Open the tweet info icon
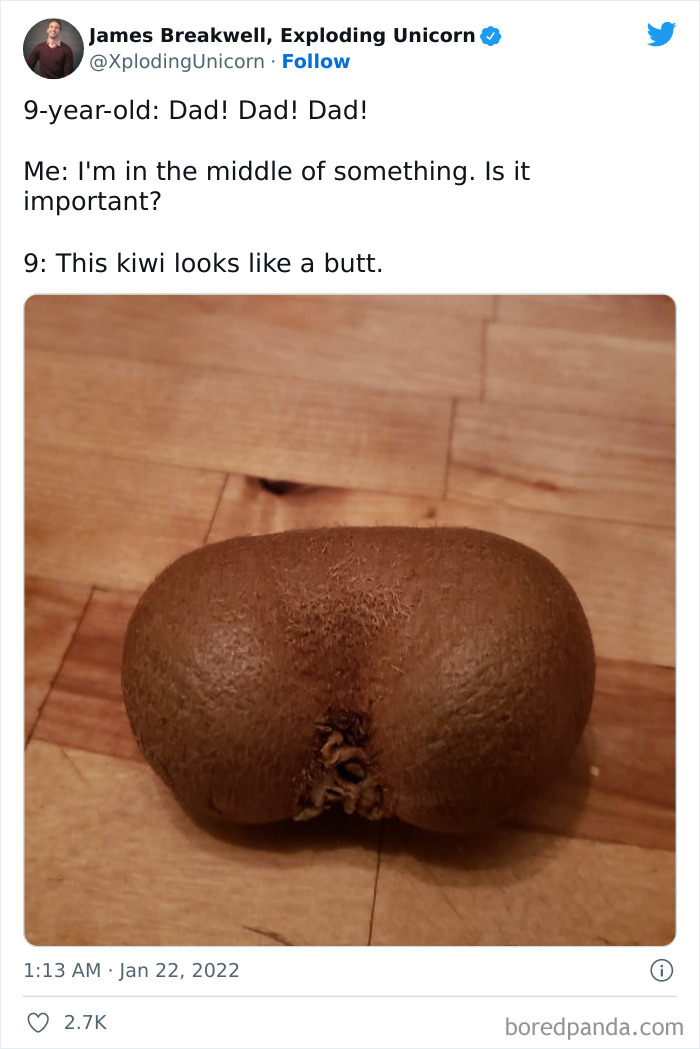This screenshot has width=700, height=1049. (660, 970)
